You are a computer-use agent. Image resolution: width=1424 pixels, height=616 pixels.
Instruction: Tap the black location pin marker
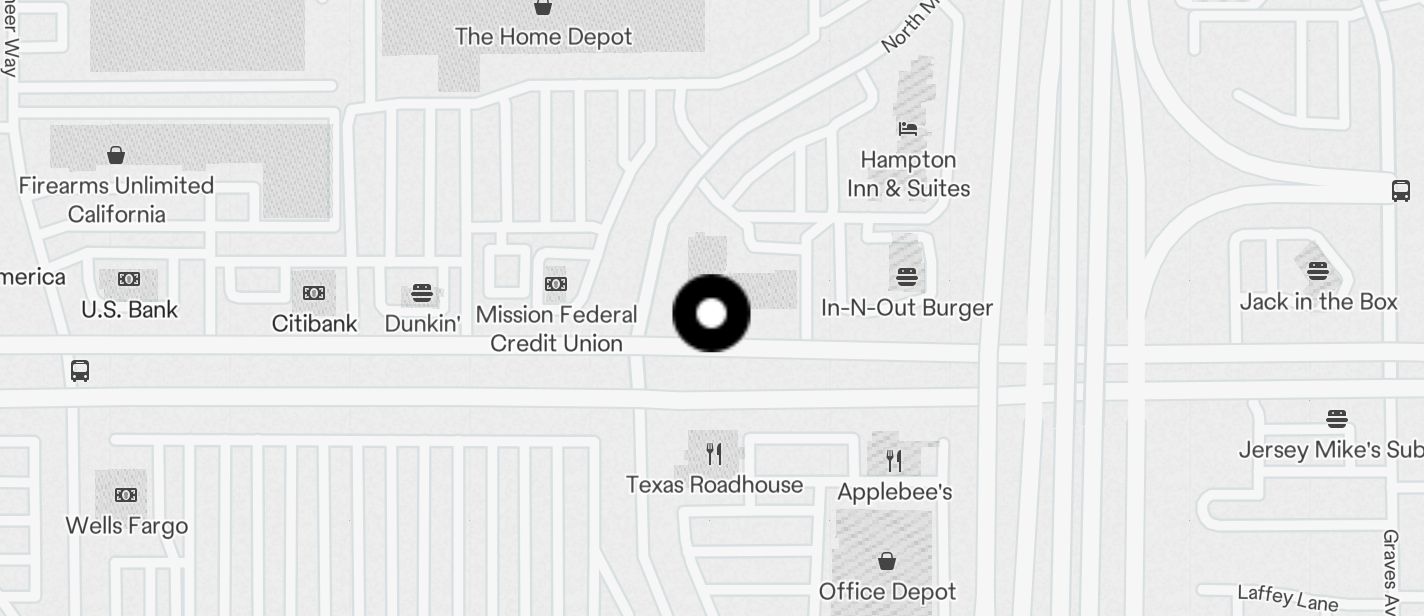[711, 313]
